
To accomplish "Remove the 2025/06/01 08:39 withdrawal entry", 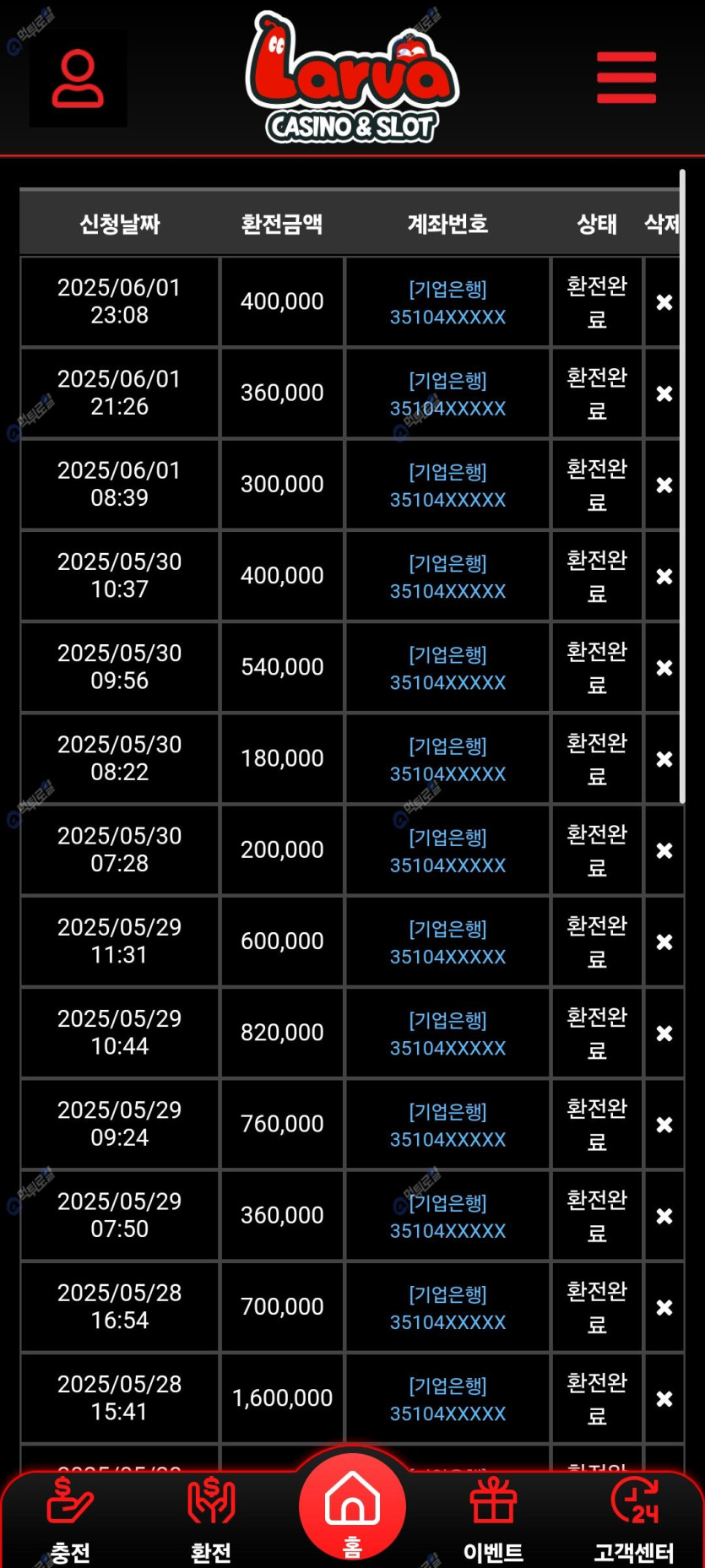I will coord(664,485).
